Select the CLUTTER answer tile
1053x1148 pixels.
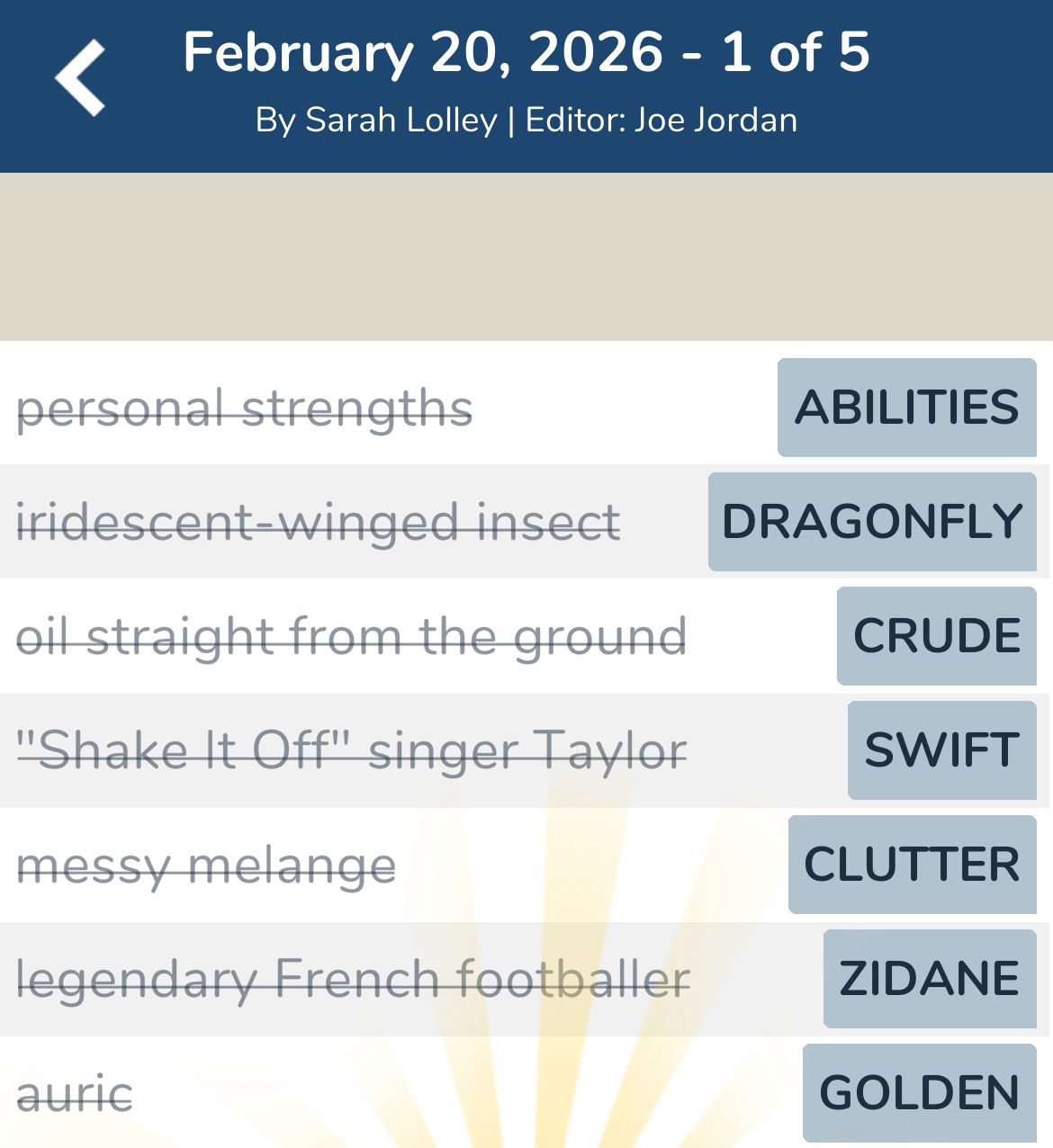tap(912, 864)
